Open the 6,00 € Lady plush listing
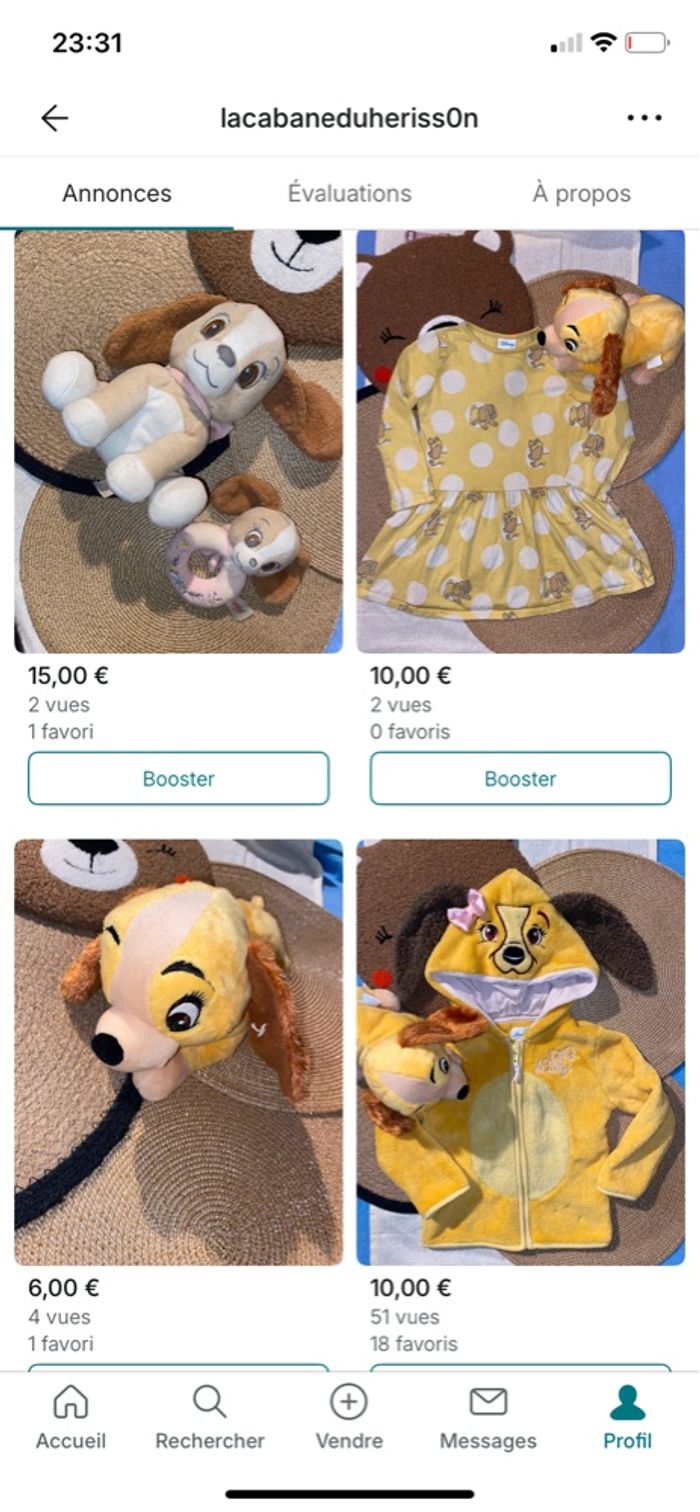The height and width of the screenshot is (1512, 700). [x=178, y=1051]
